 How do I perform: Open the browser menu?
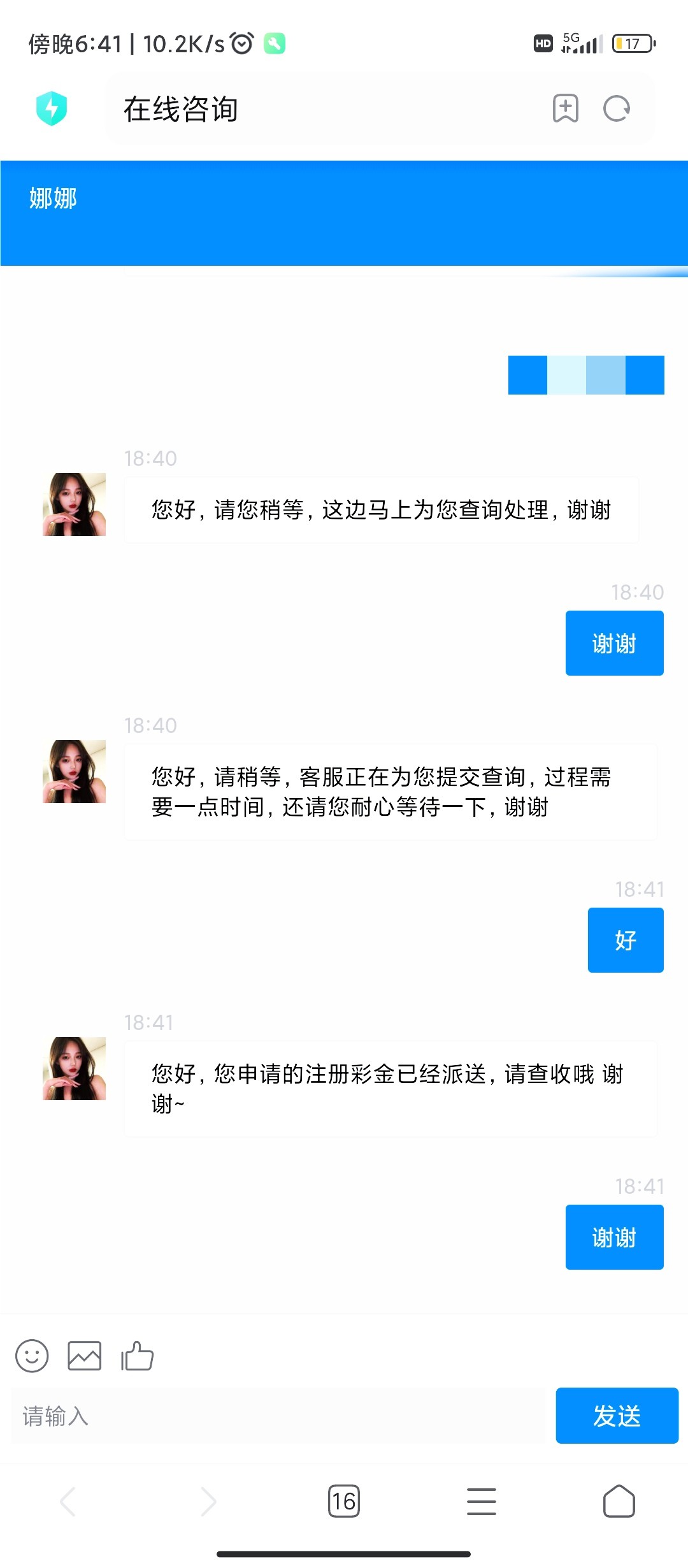point(482,1501)
